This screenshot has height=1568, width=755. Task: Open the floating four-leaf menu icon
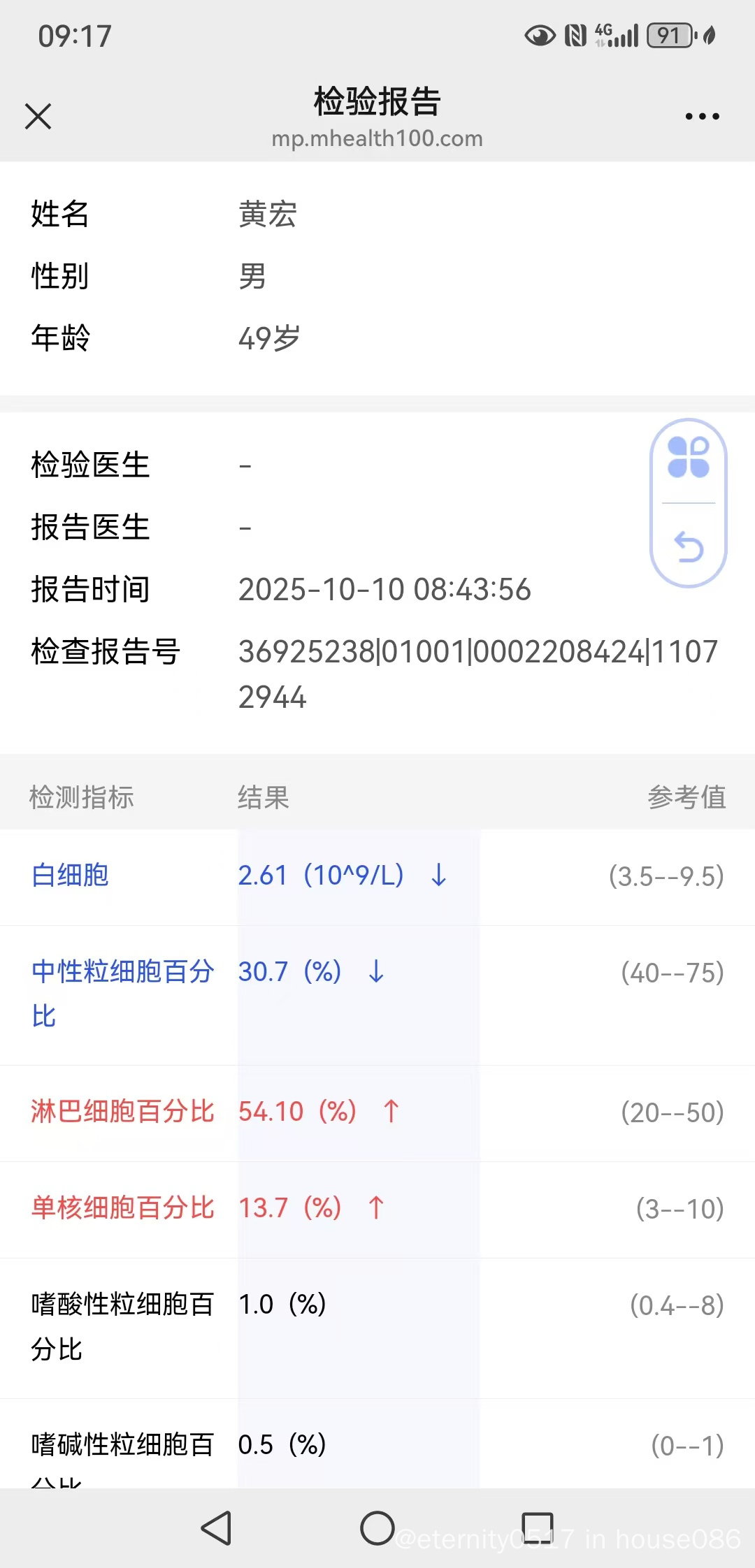689,458
